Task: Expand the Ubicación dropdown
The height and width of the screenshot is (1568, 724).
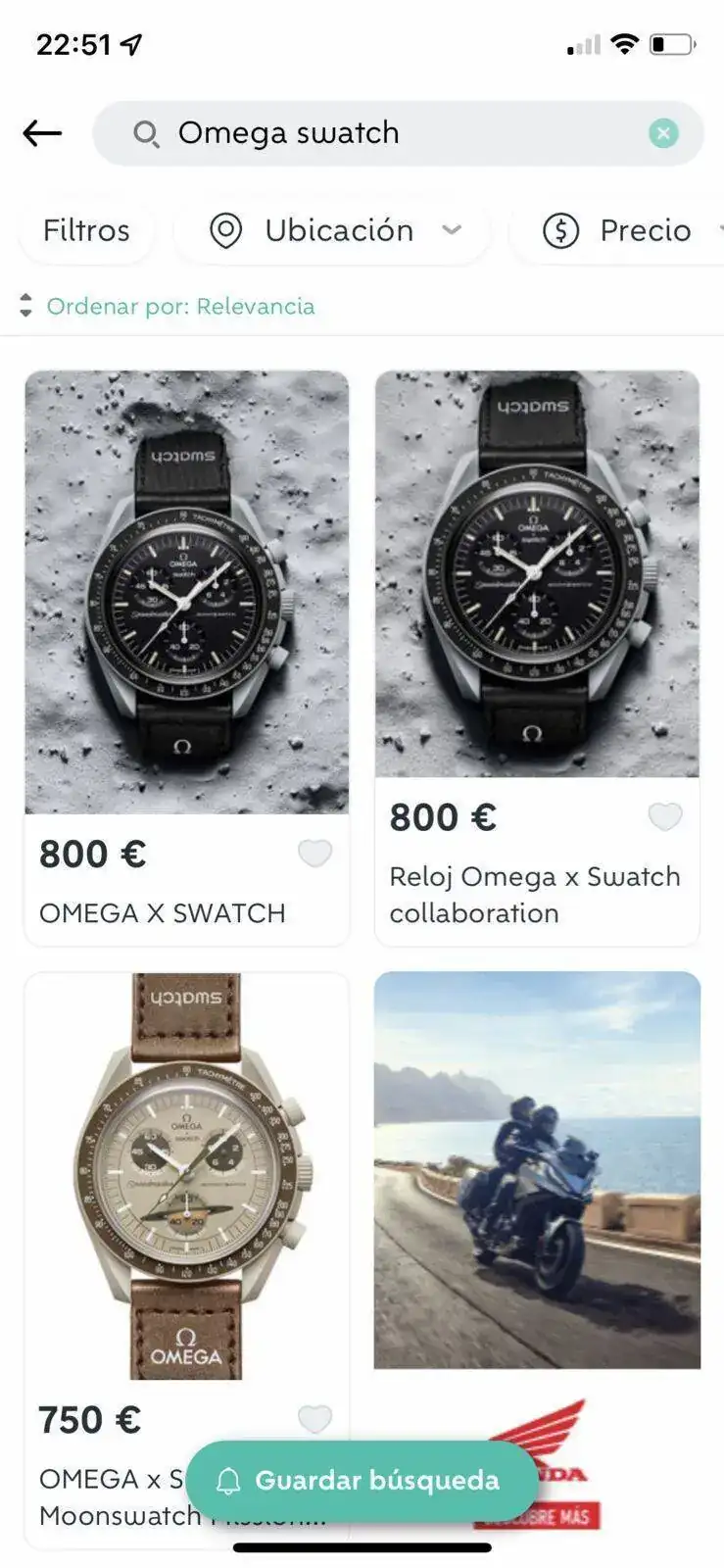Action: coord(333,231)
